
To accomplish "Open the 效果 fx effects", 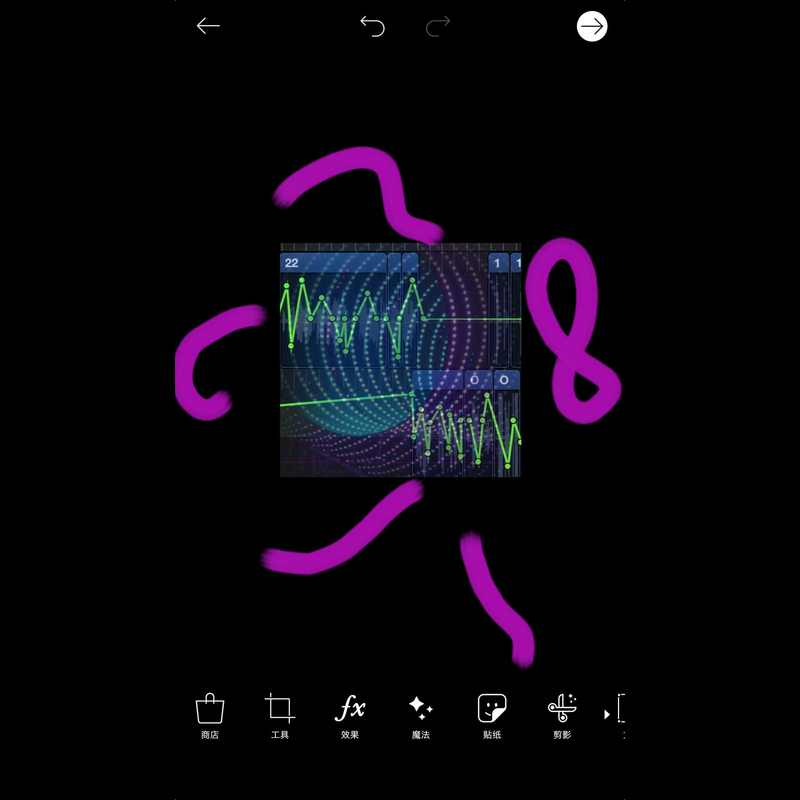I will pyautogui.click(x=350, y=715).
